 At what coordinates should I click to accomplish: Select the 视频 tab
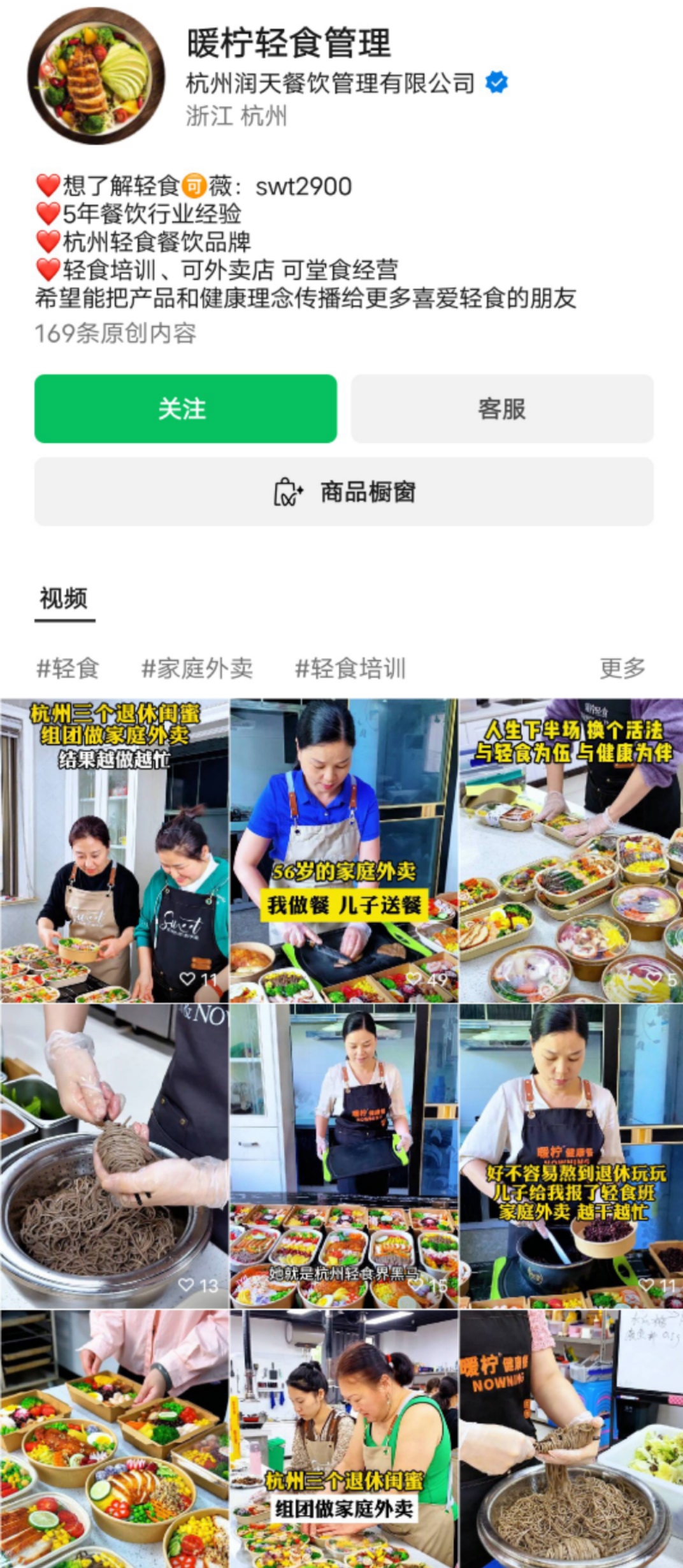64,599
